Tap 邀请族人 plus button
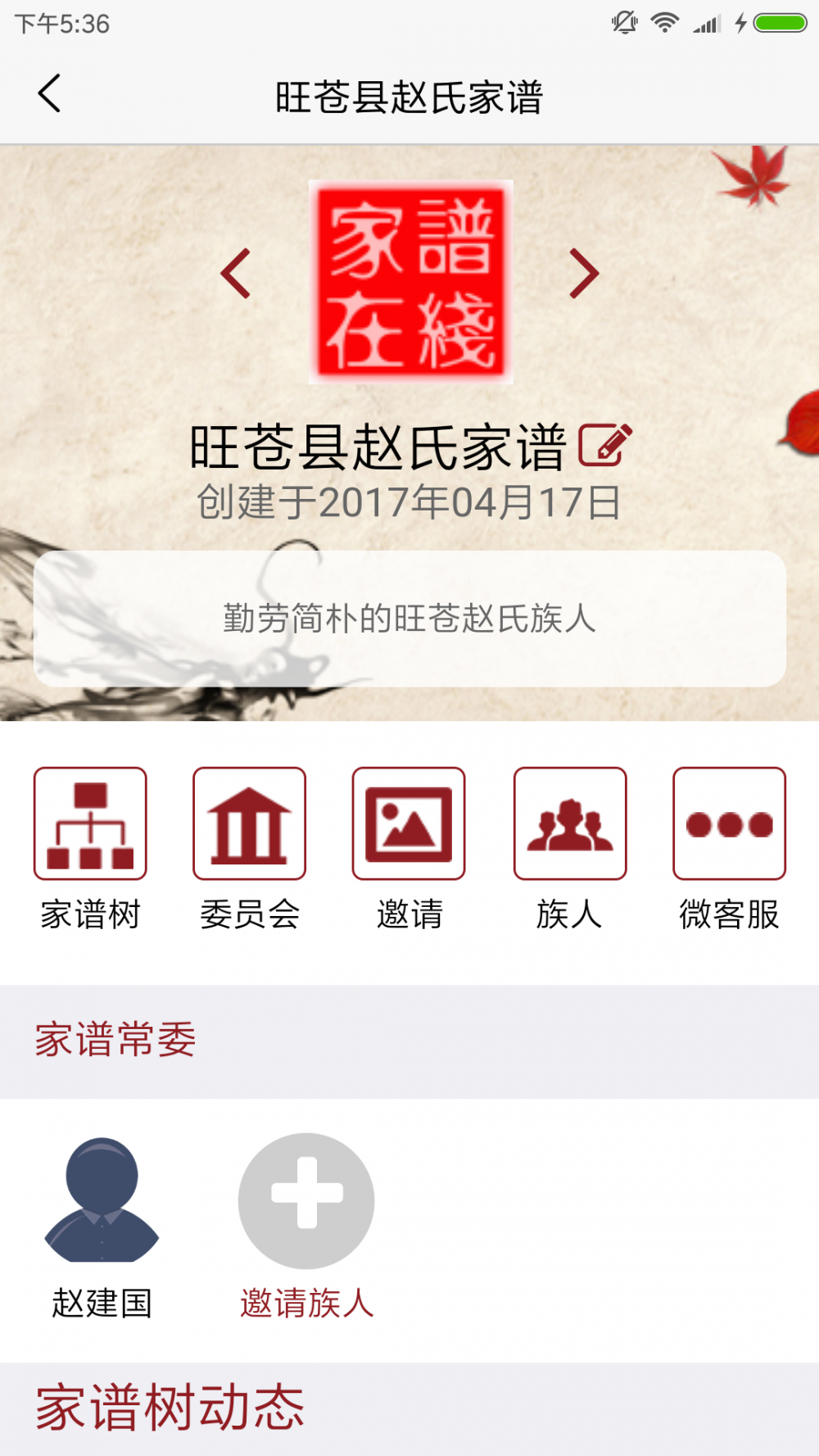The image size is (819, 1456). pos(306,1200)
